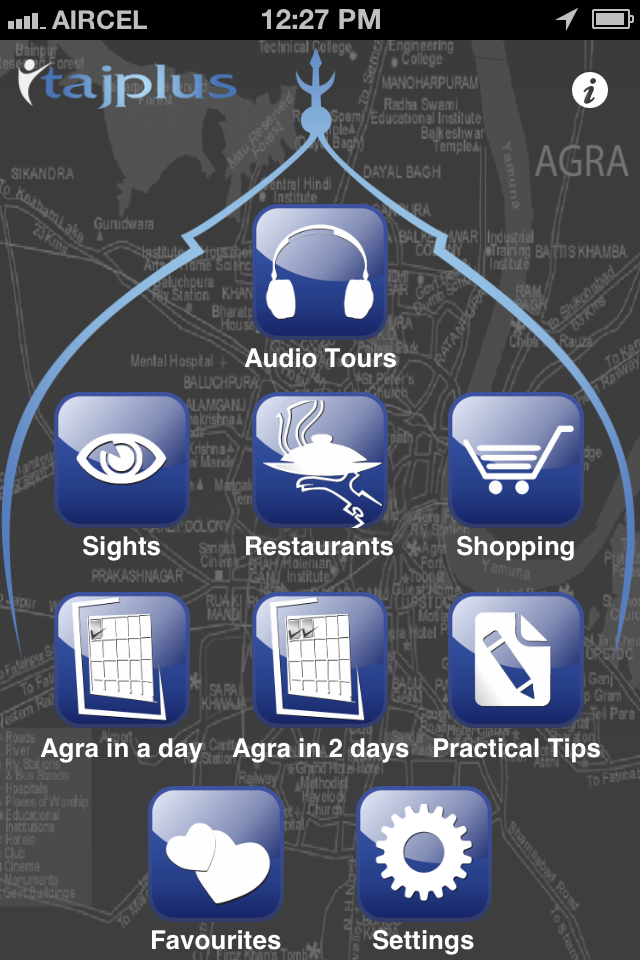Open the info icon
Screen dimensions: 640x960
(590, 90)
